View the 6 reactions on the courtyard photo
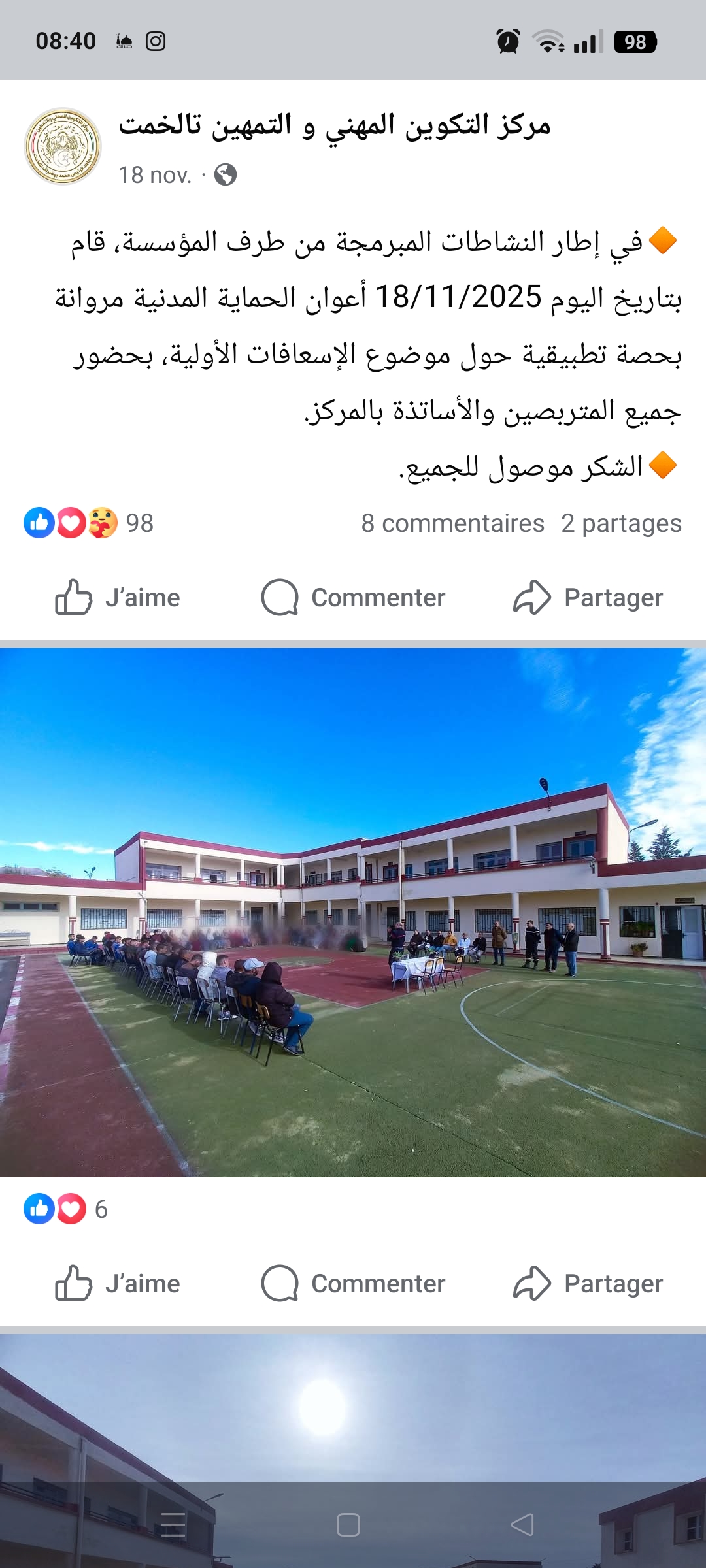 pyautogui.click(x=65, y=1209)
